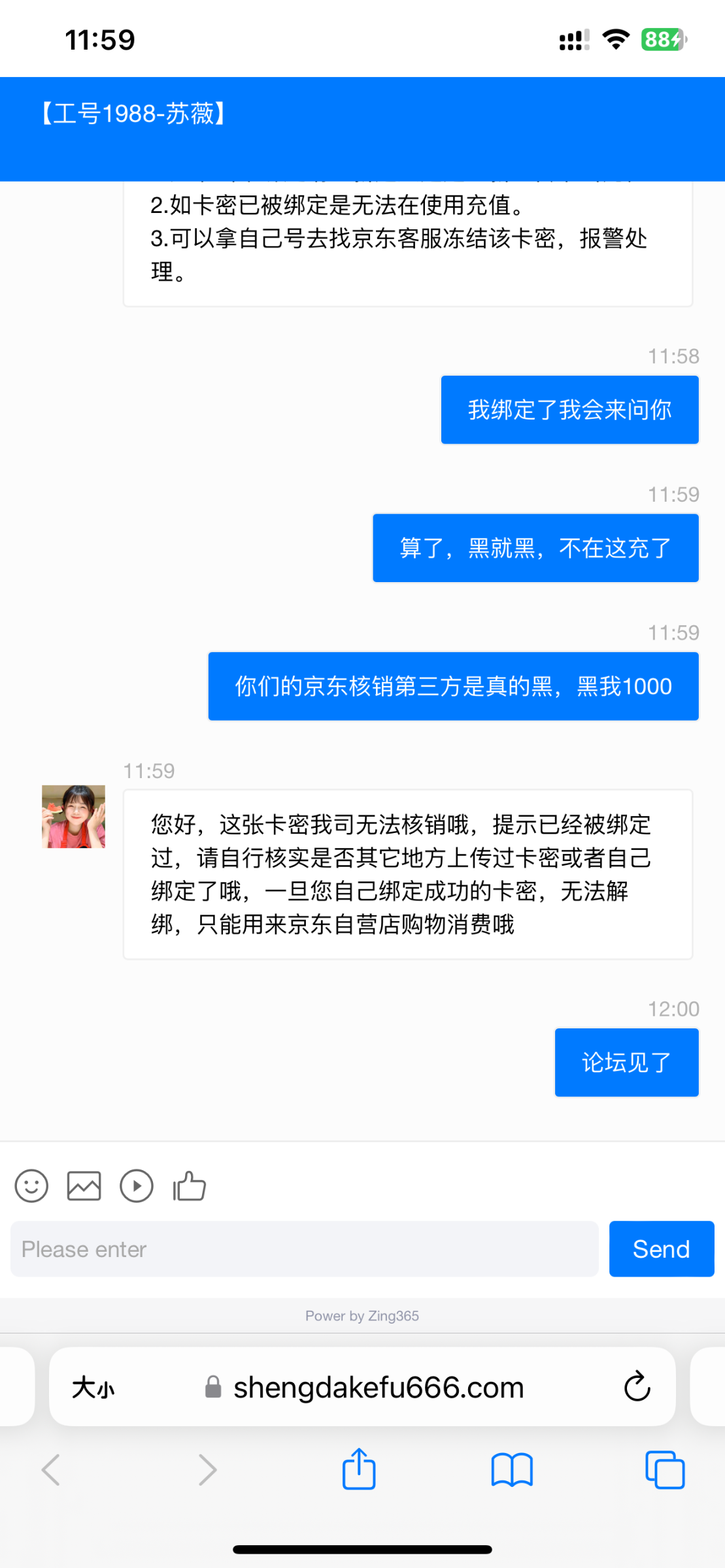Image resolution: width=725 pixels, height=1568 pixels.
Task: Tap the video attachment icon
Action: point(136,1186)
